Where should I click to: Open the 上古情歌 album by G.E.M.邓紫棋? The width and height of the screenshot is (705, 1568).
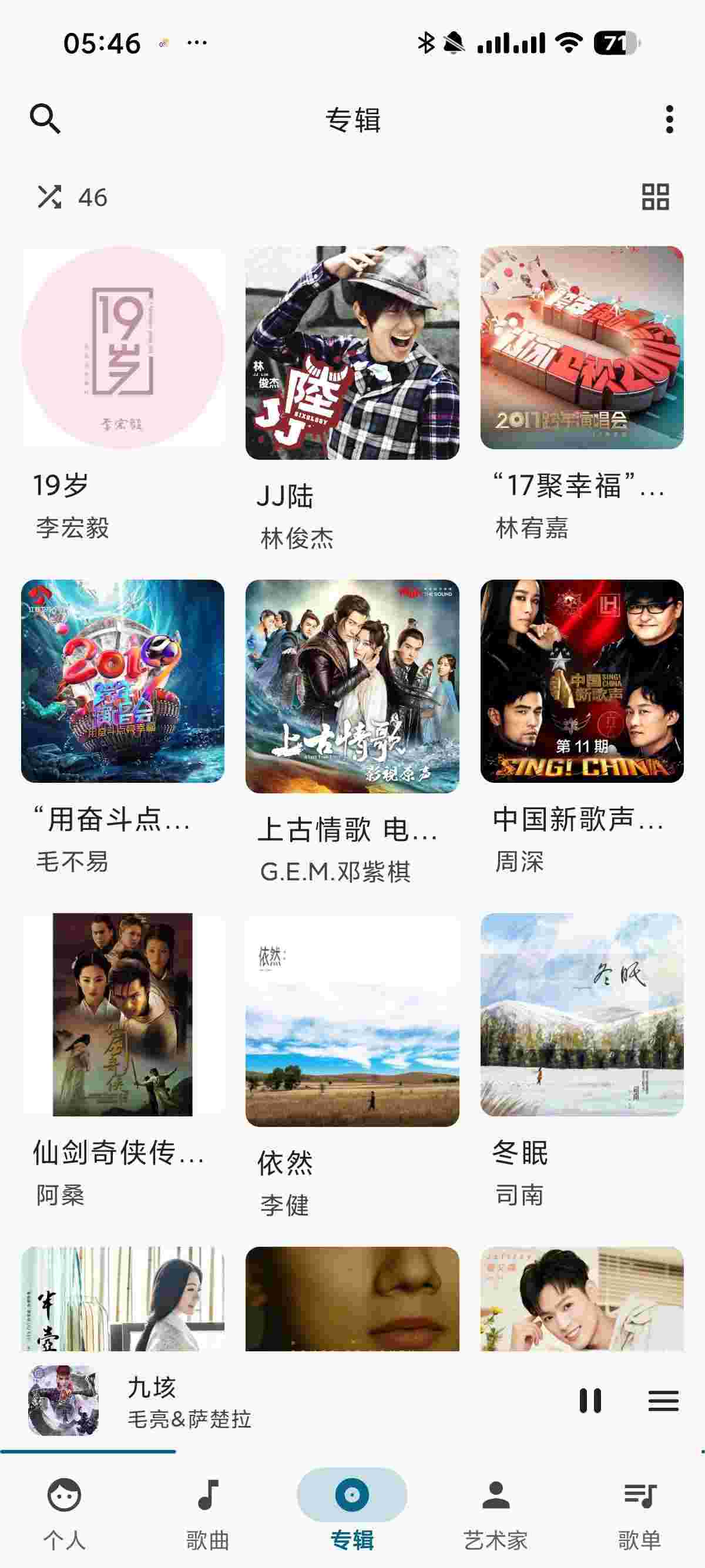pos(352,686)
